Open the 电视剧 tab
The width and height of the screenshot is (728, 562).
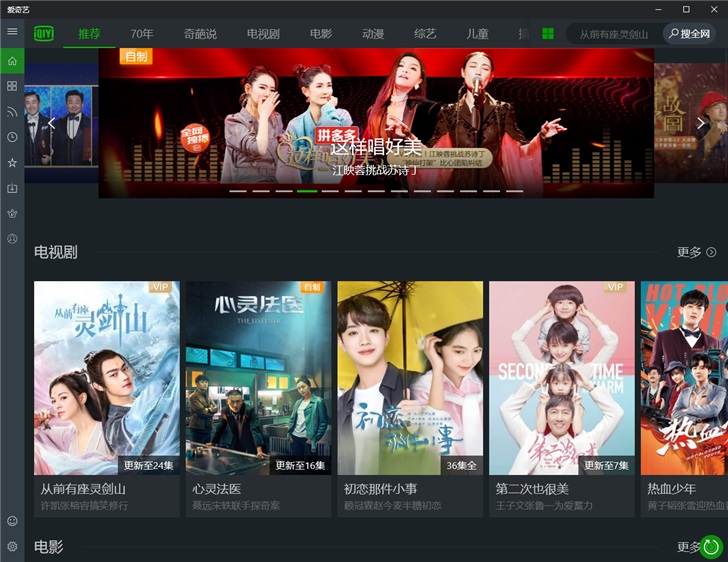coord(264,34)
